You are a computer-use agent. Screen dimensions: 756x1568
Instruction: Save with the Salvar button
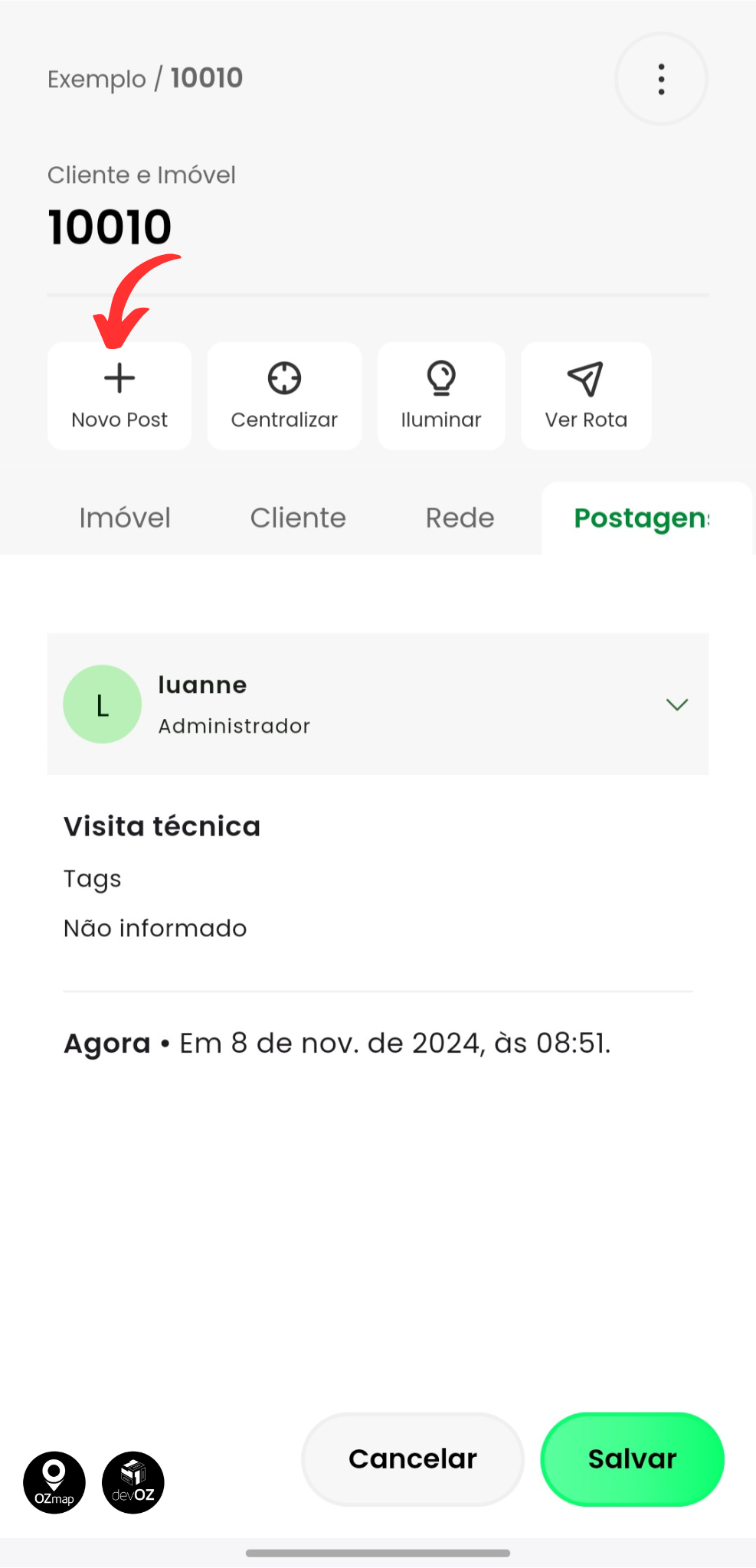coord(632,1459)
